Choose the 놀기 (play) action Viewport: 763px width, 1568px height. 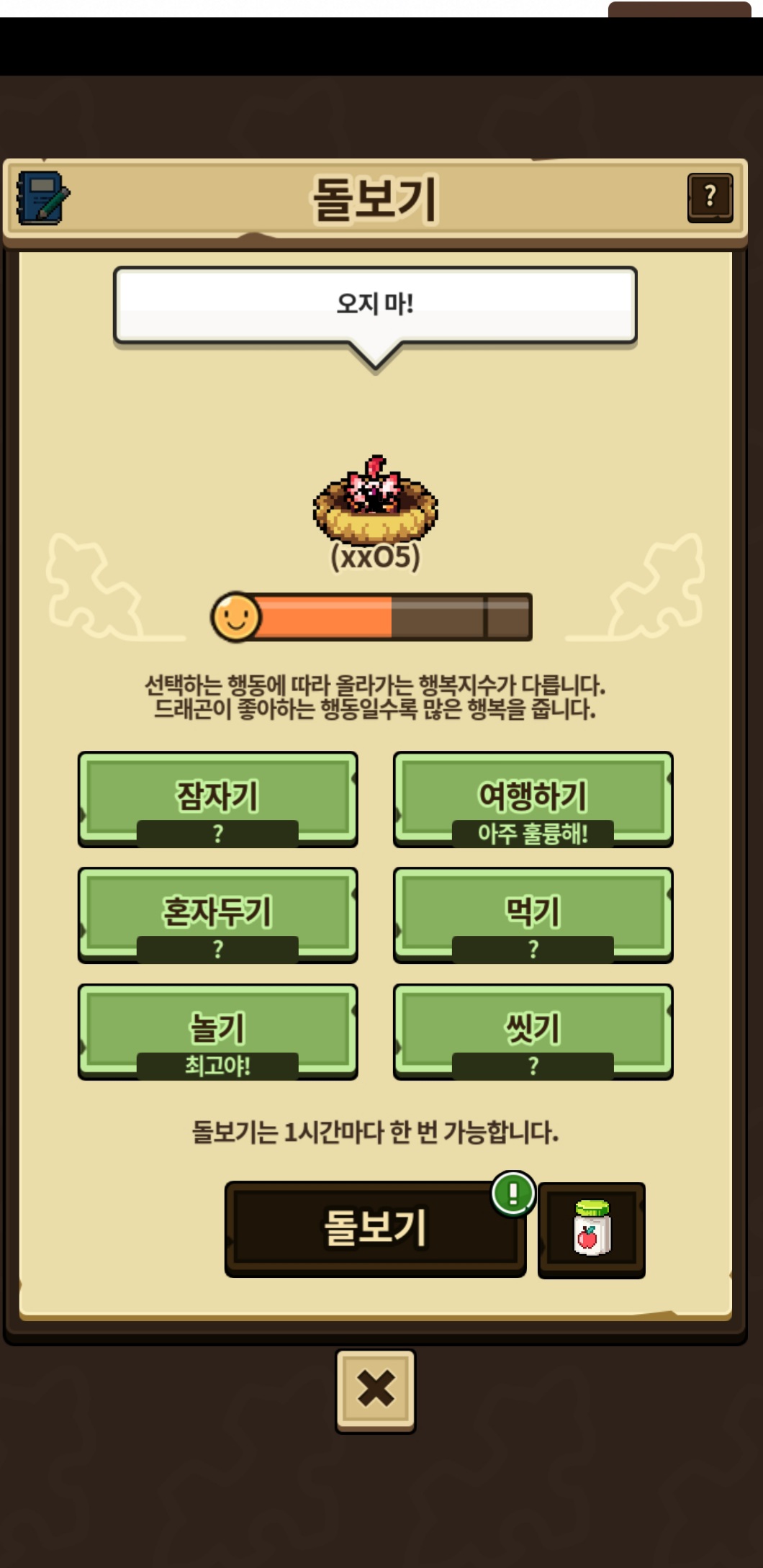[217, 1031]
